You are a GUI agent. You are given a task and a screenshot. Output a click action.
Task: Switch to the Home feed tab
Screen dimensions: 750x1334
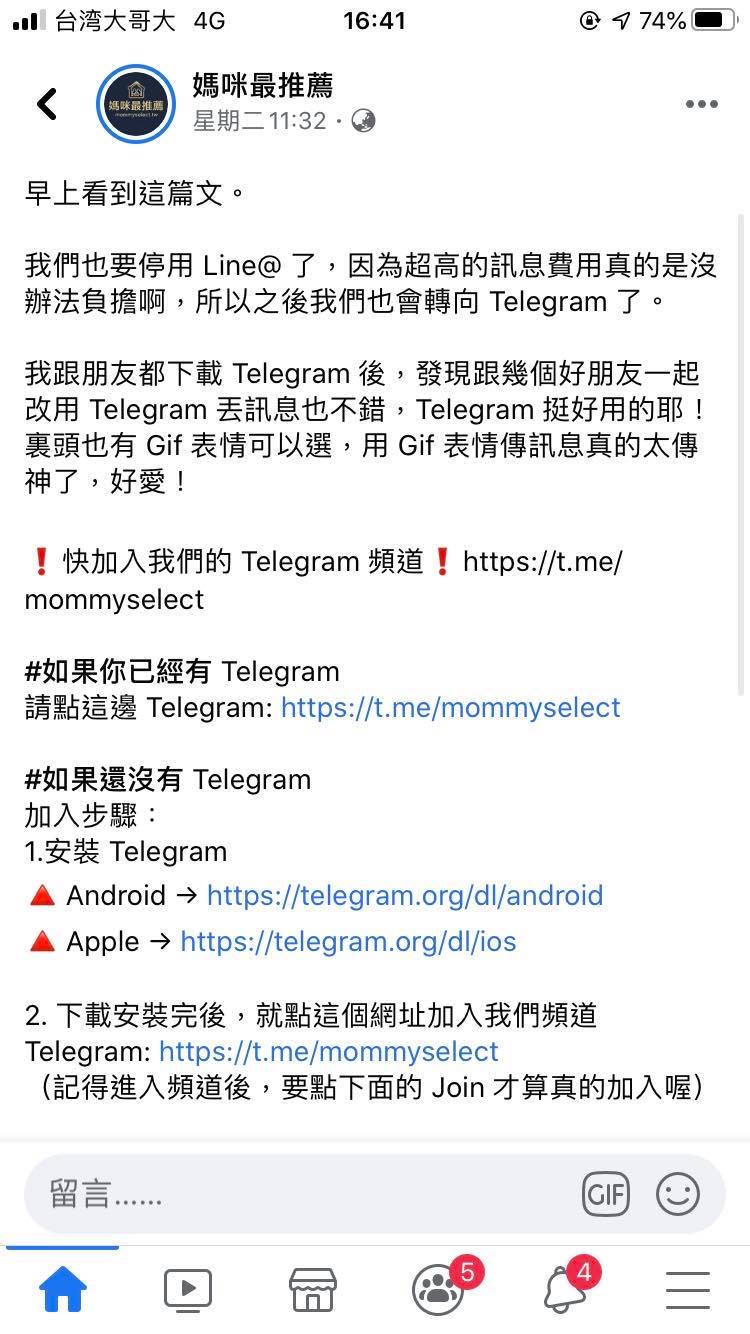(x=63, y=1290)
